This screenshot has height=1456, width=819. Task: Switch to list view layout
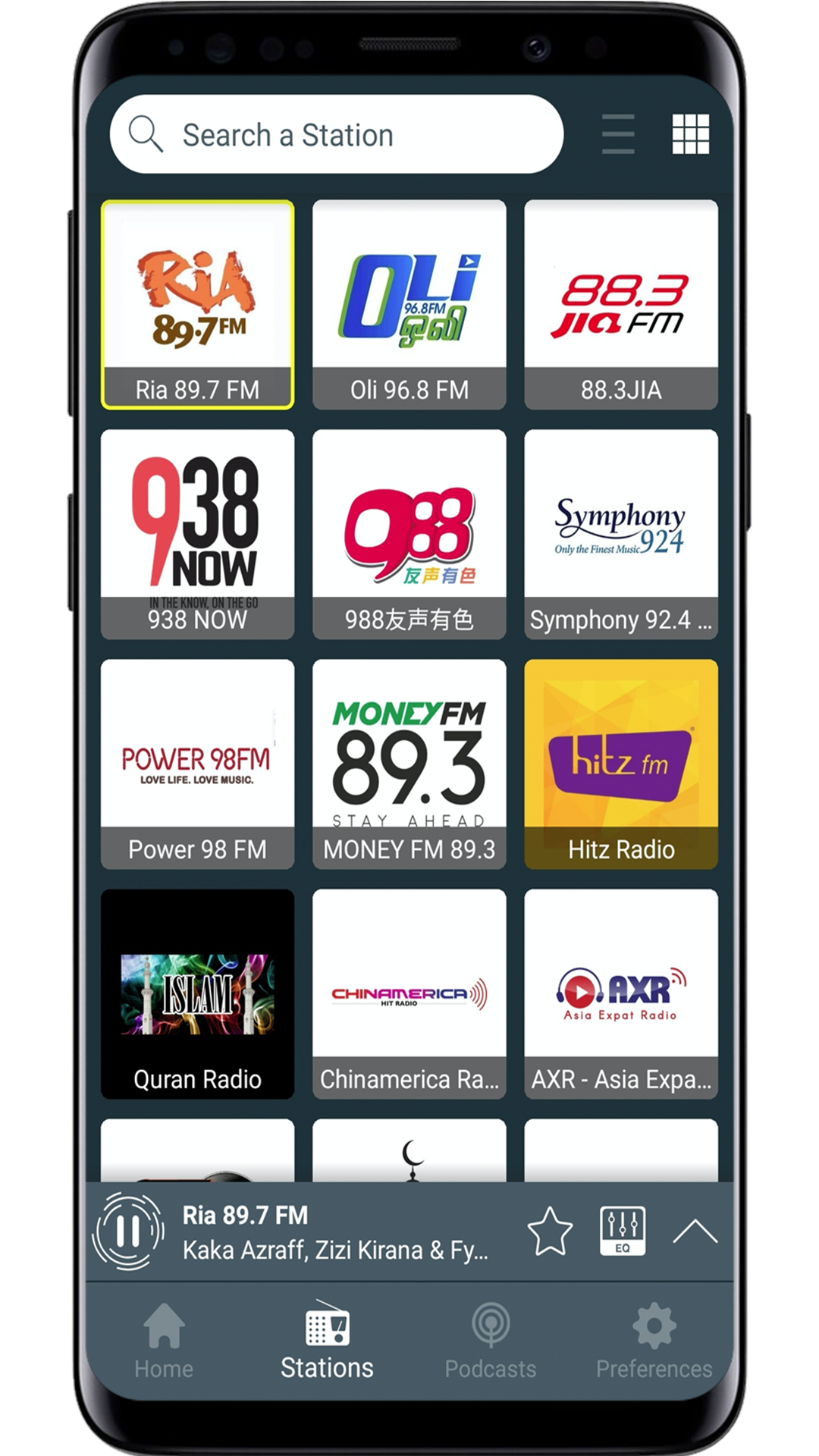pyautogui.click(x=617, y=134)
